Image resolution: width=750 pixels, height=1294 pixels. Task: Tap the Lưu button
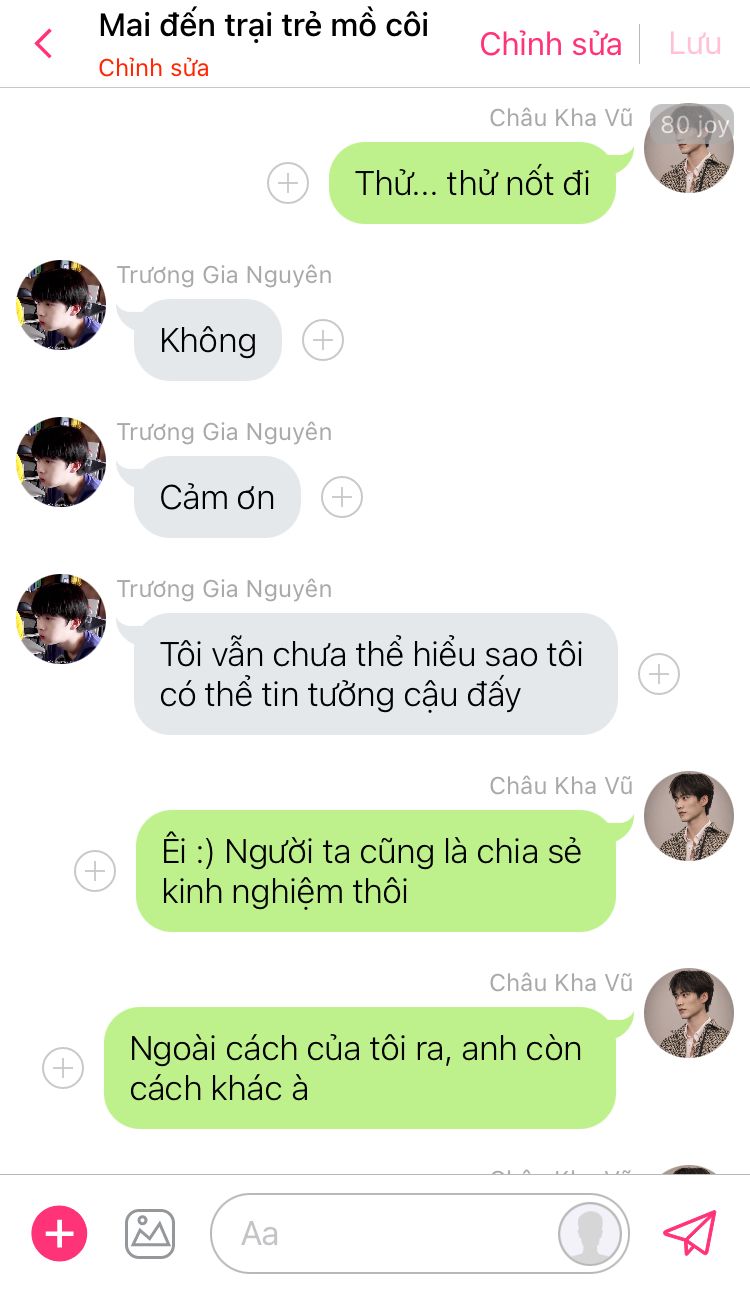tap(694, 44)
